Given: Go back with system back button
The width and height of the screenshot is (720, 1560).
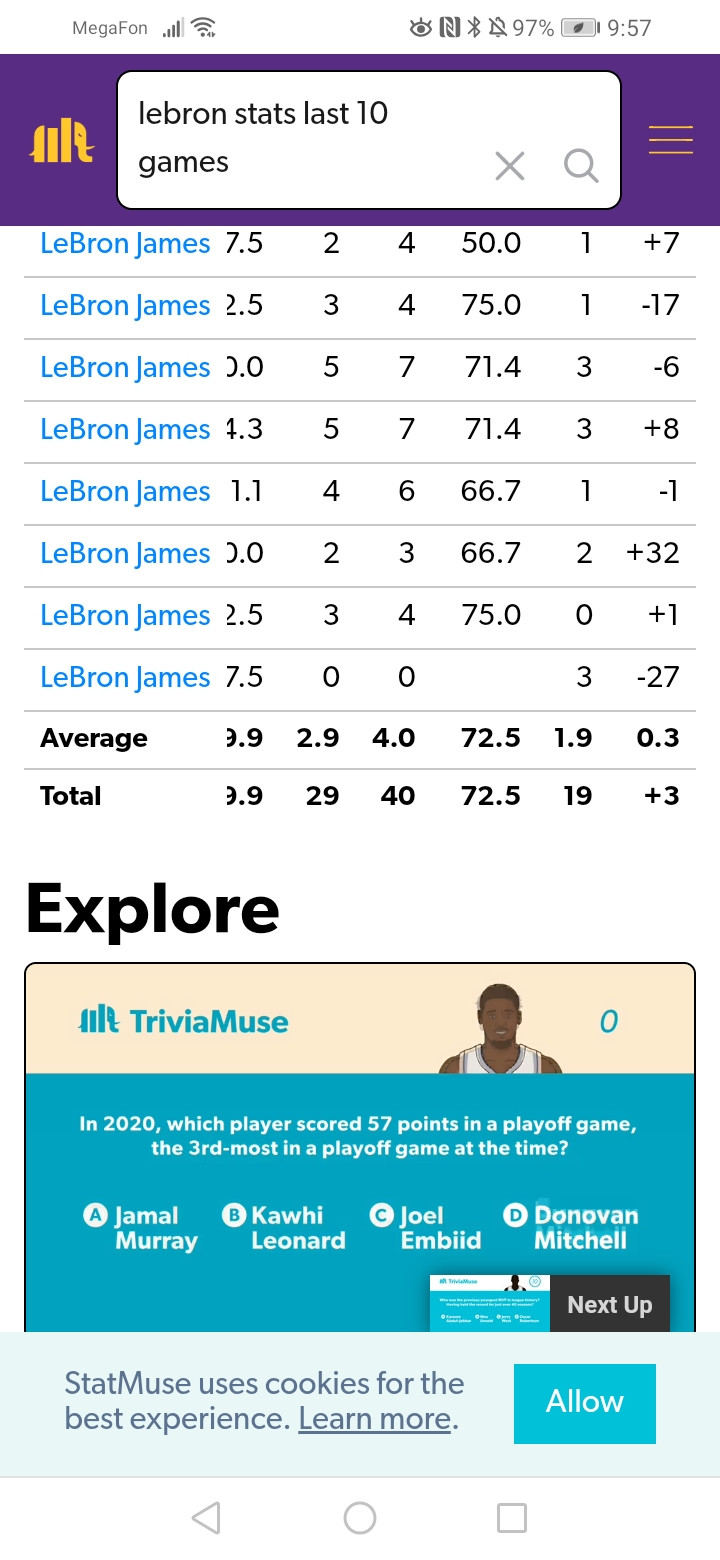Looking at the screenshot, I should [206, 1518].
